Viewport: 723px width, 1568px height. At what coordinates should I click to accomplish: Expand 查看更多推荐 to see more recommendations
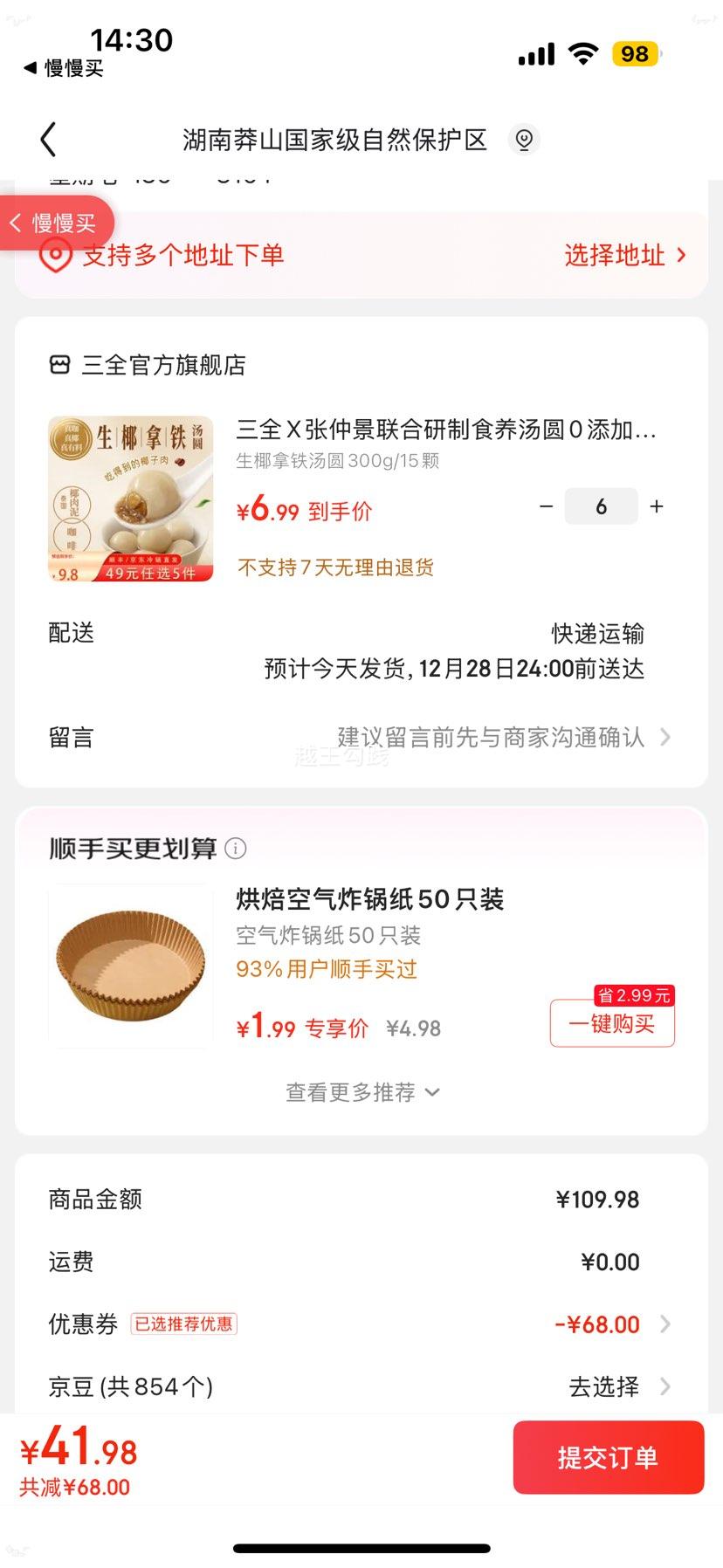(361, 1092)
